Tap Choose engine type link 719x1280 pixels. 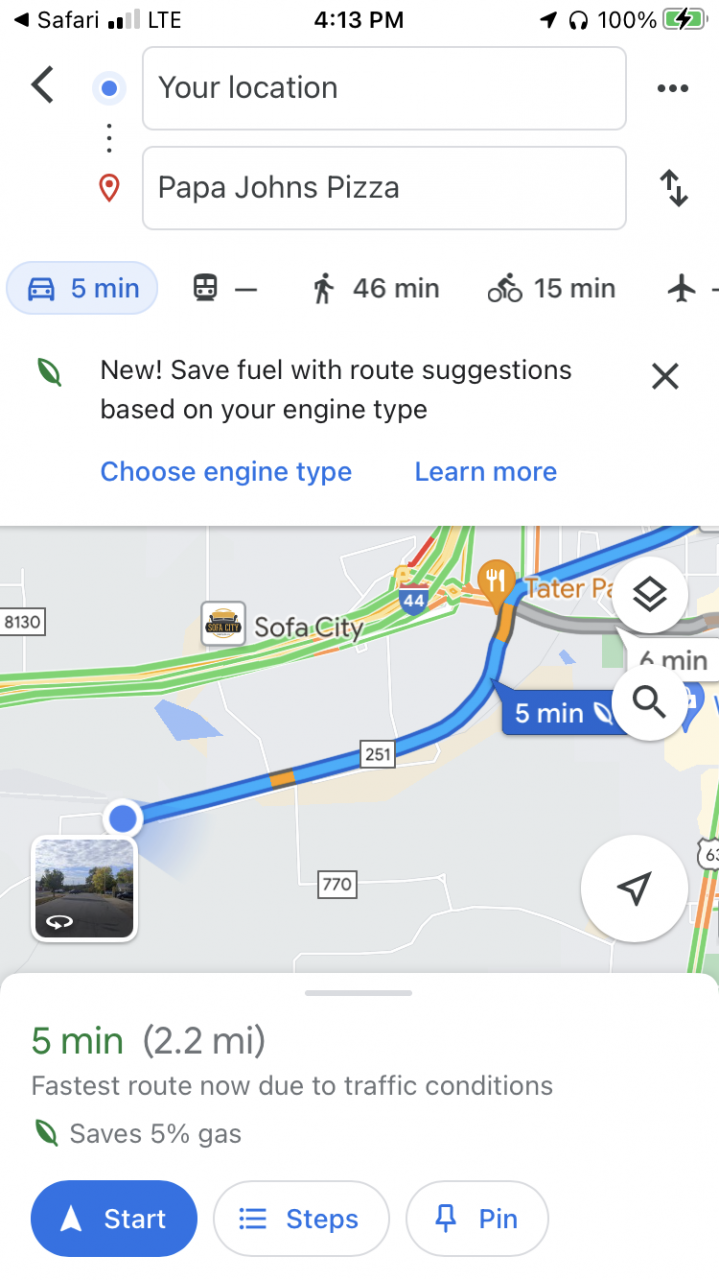point(226,472)
